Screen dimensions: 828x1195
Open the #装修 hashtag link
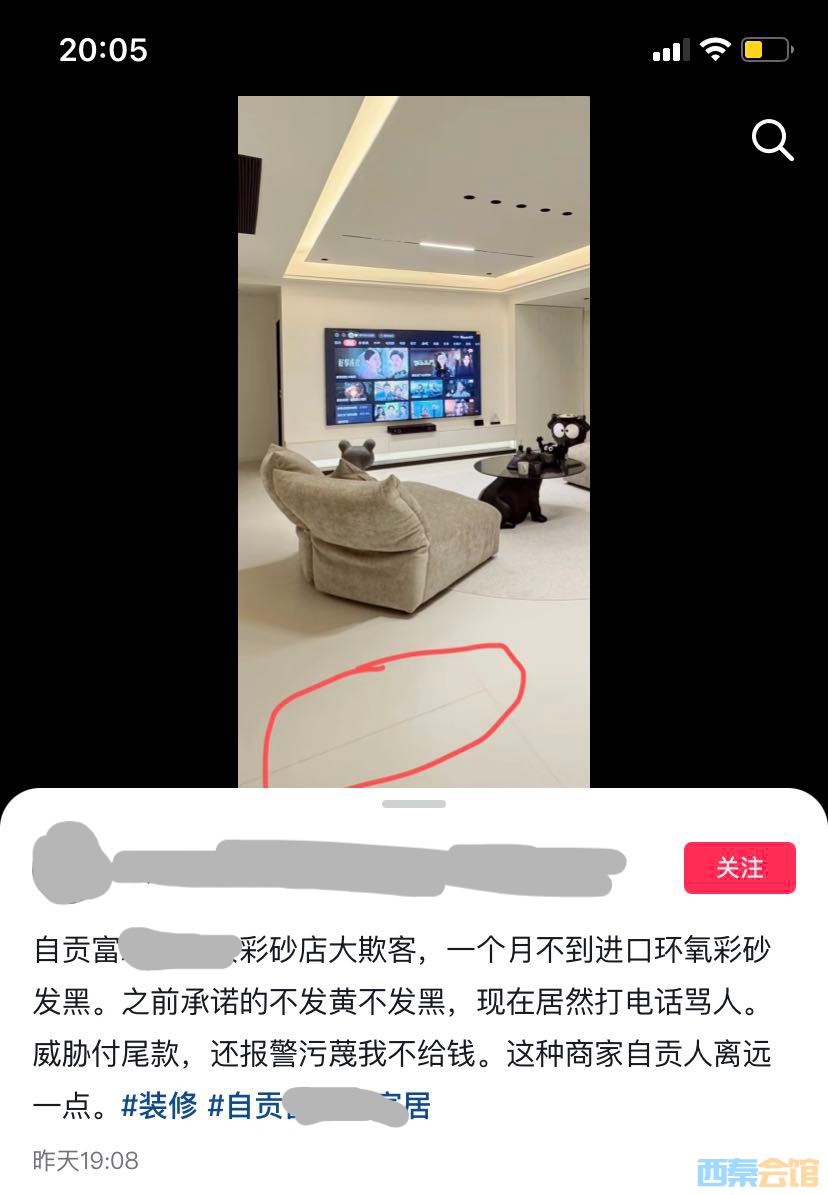tap(159, 1105)
